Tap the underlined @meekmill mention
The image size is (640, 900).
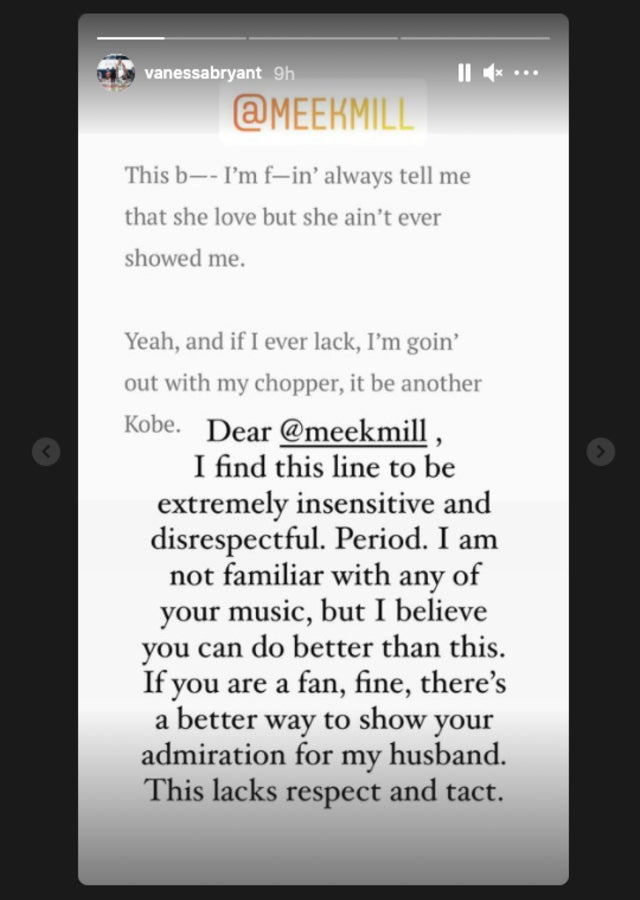click(x=353, y=433)
